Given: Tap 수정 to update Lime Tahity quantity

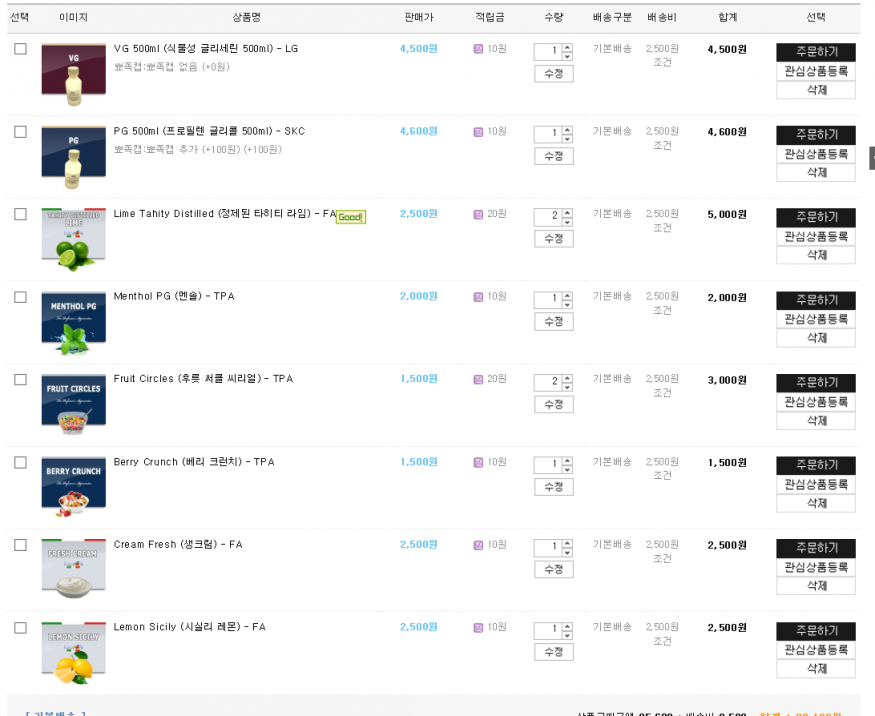Looking at the screenshot, I should (553, 239).
